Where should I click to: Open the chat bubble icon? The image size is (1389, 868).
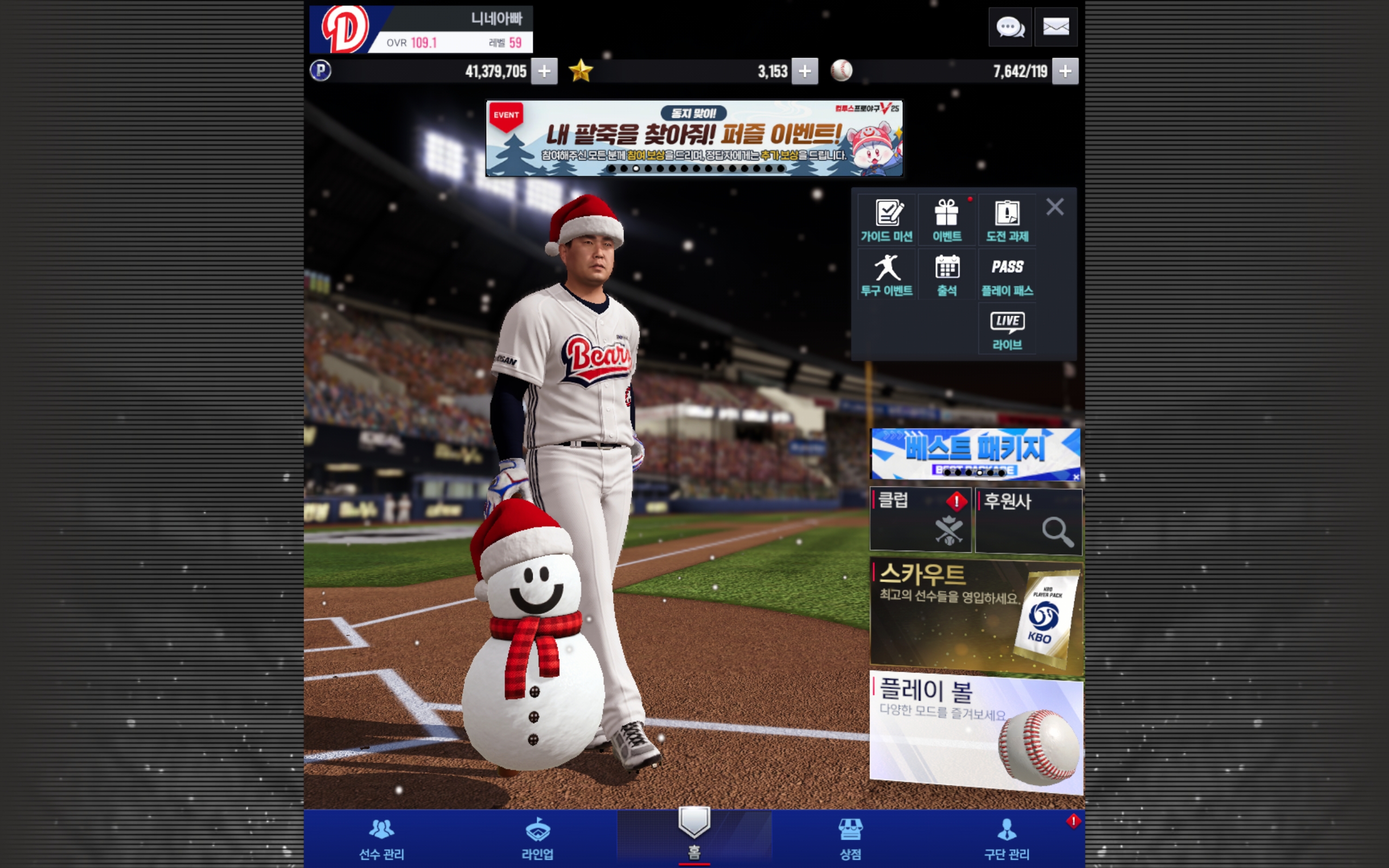point(1010,27)
